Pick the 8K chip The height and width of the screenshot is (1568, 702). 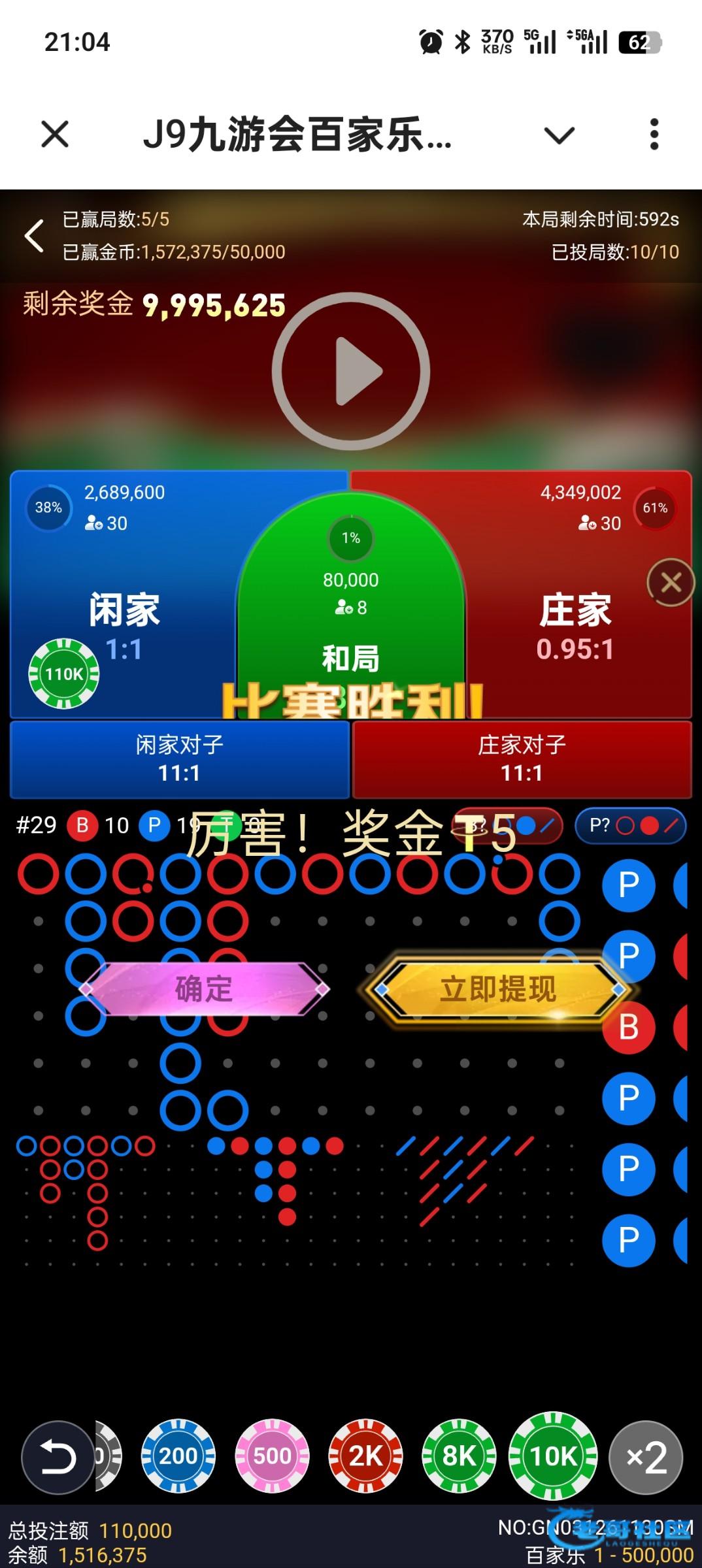click(x=459, y=1456)
